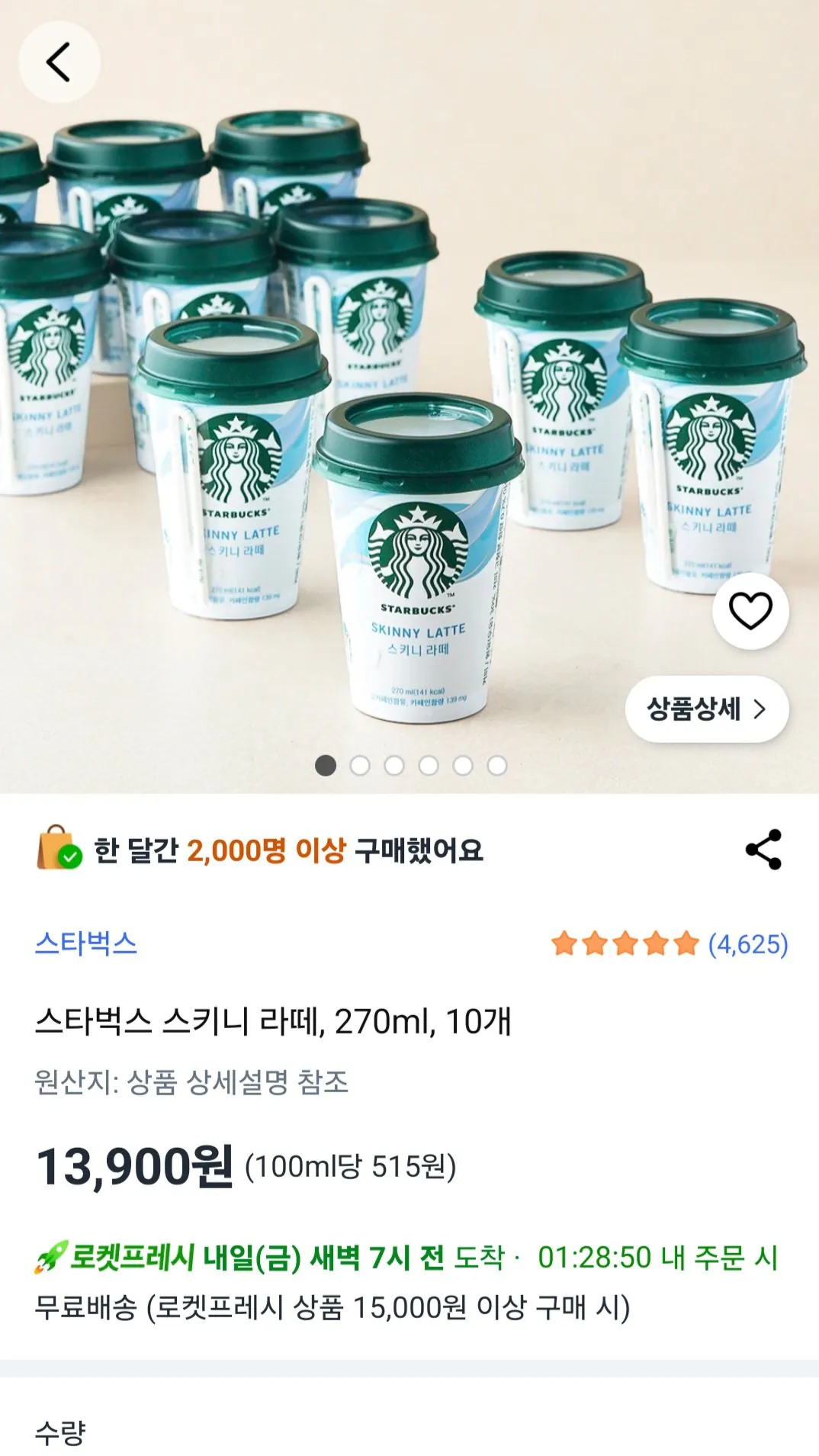Viewport: 819px width, 1456px height.
Task: Tap the fifth star in the rating
Action: pyautogui.click(x=684, y=943)
